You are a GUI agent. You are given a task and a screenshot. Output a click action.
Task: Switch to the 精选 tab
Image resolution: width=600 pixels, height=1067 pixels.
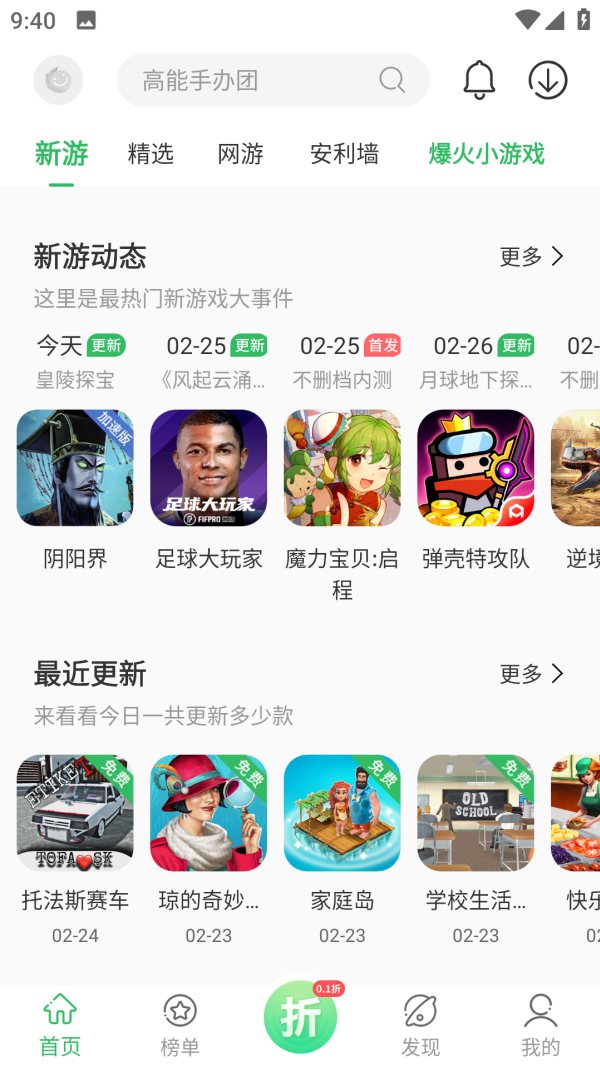pyautogui.click(x=151, y=153)
